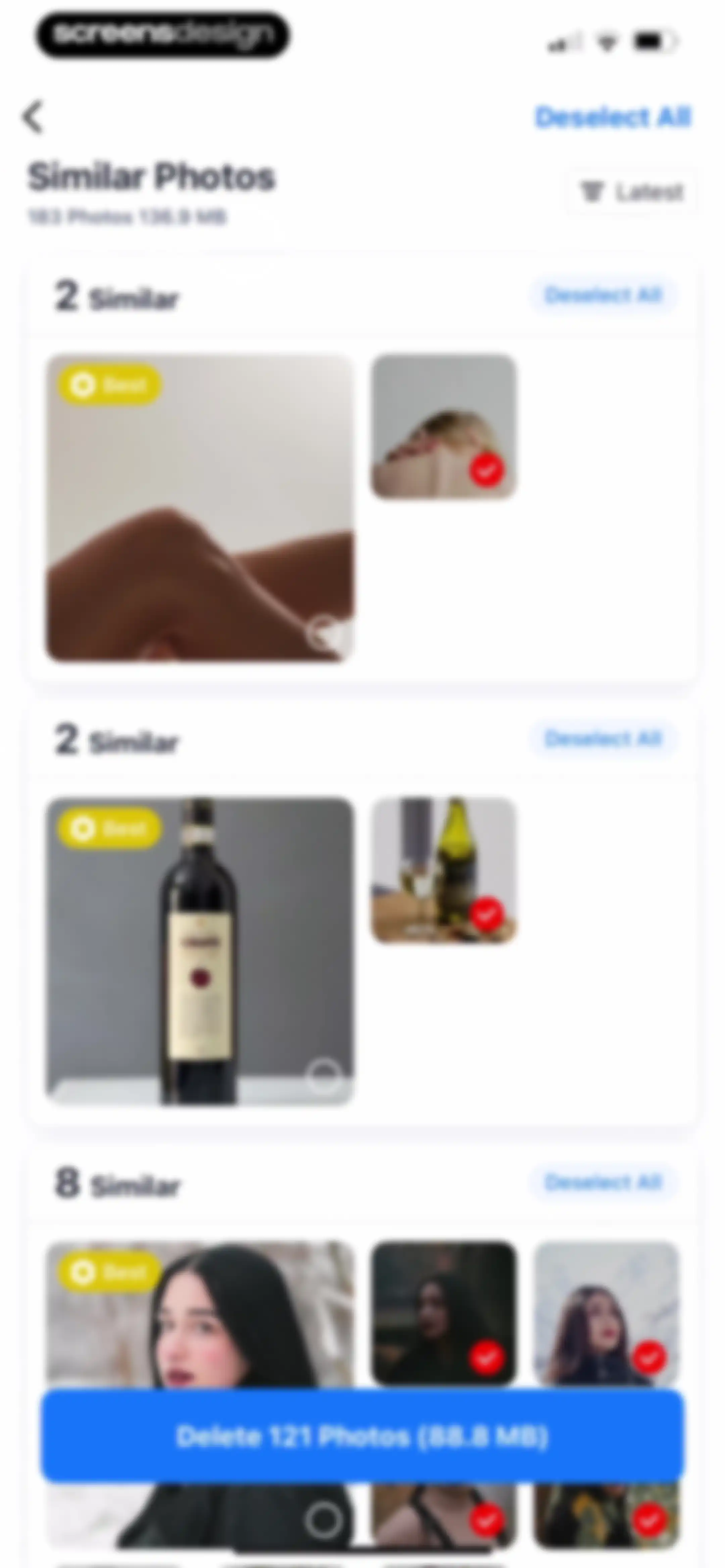The height and width of the screenshot is (1568, 725).
Task: Uncheck the snowy background portrait thumbnail
Action: [649, 1357]
